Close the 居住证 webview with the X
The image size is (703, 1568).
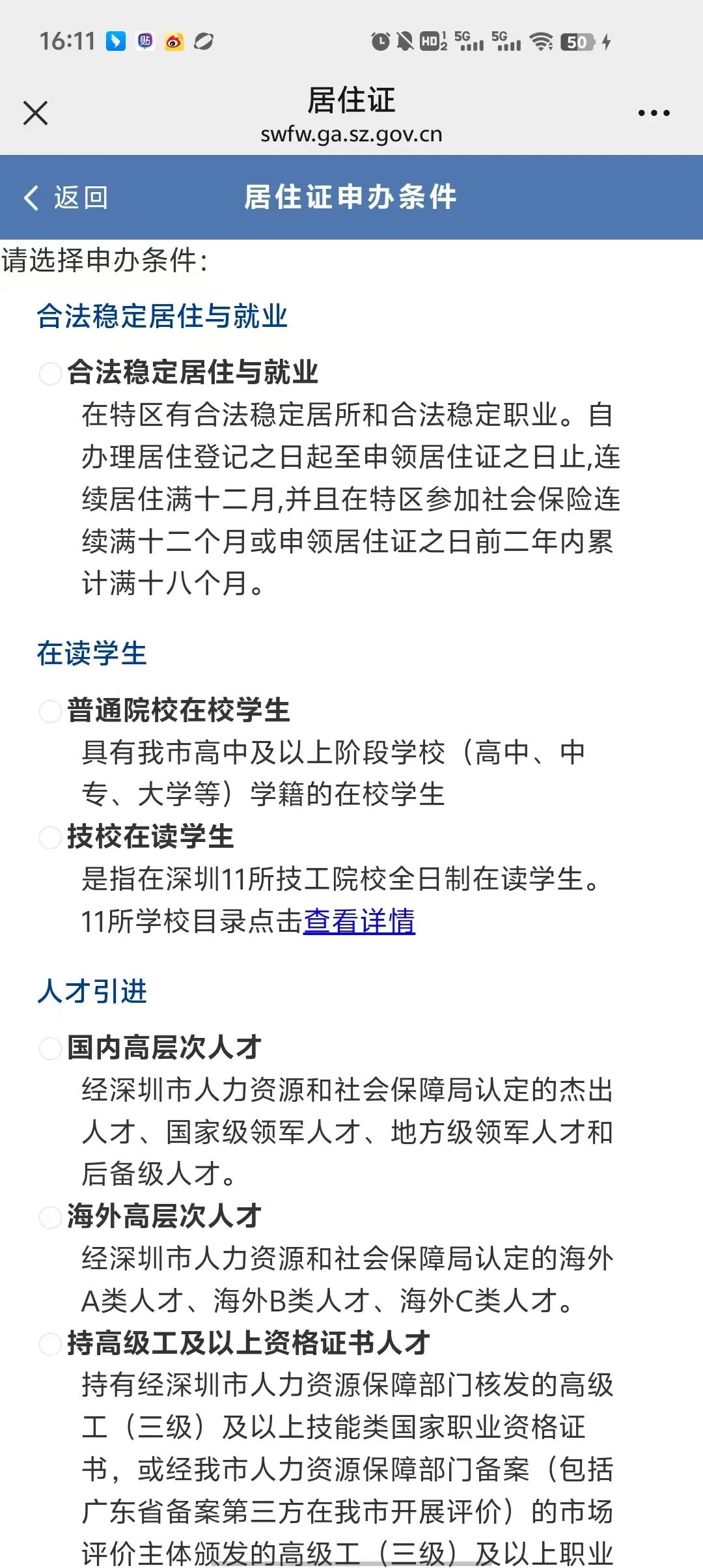coord(35,113)
